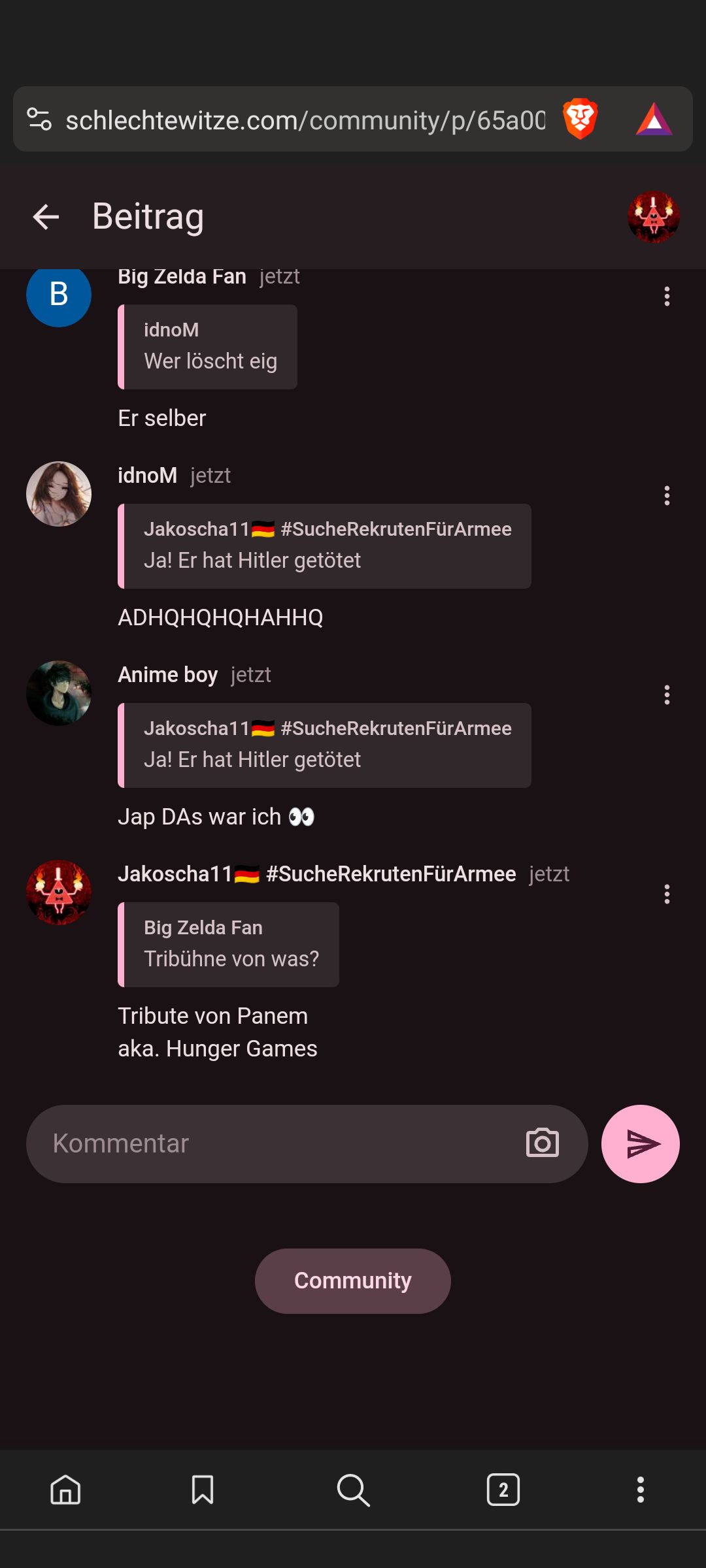Open the browser search in bottom bar
The height and width of the screenshot is (1568, 706).
353,1490
